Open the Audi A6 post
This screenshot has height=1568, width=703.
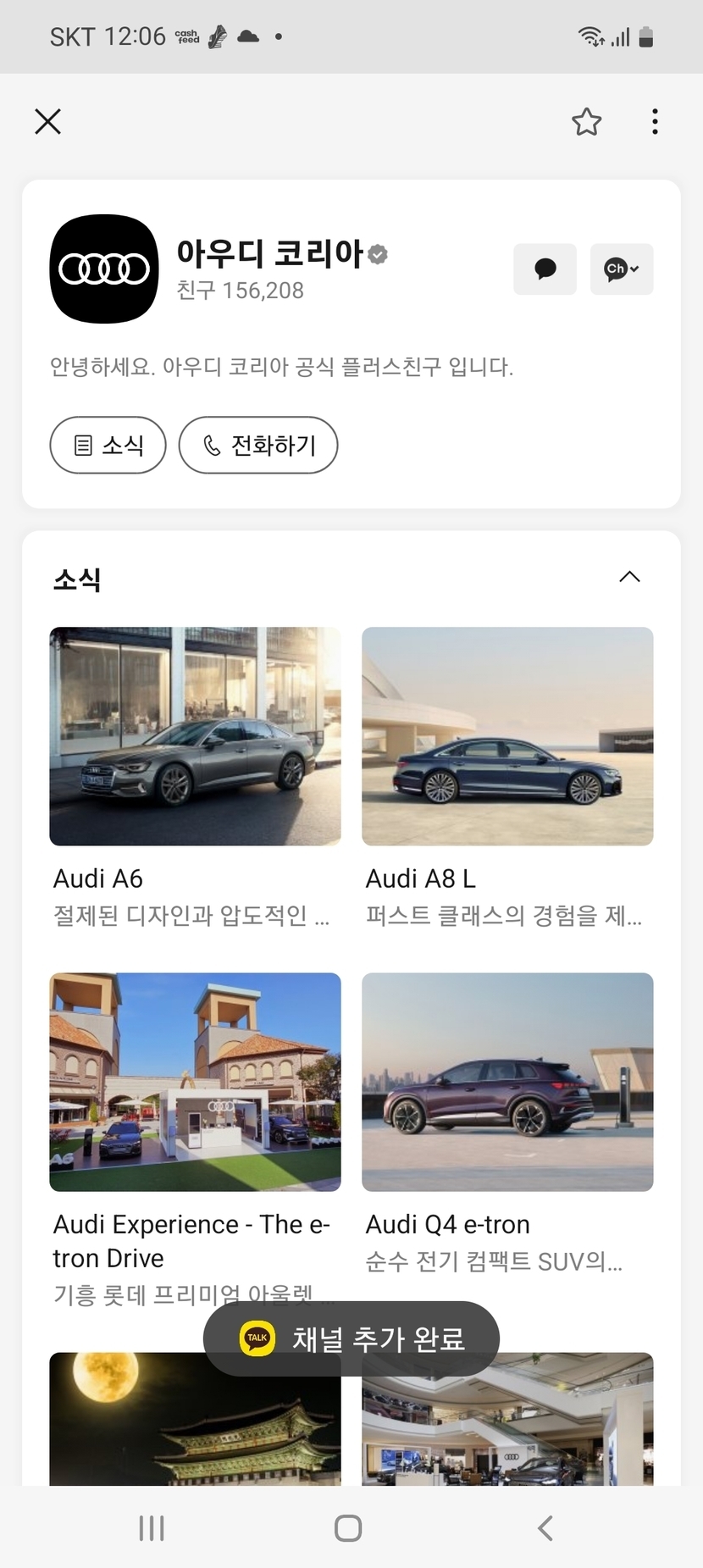(x=195, y=736)
